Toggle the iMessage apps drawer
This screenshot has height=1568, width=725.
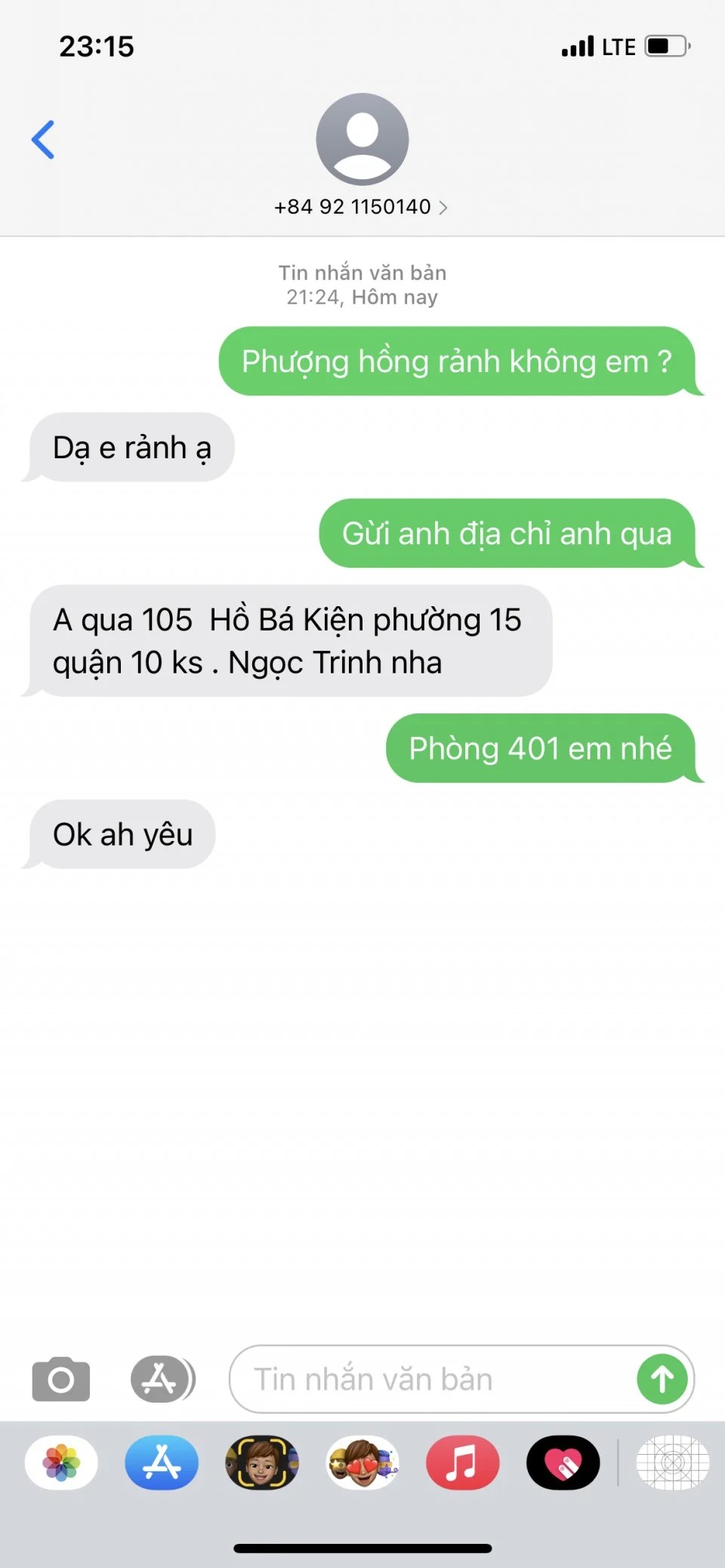point(162,1379)
